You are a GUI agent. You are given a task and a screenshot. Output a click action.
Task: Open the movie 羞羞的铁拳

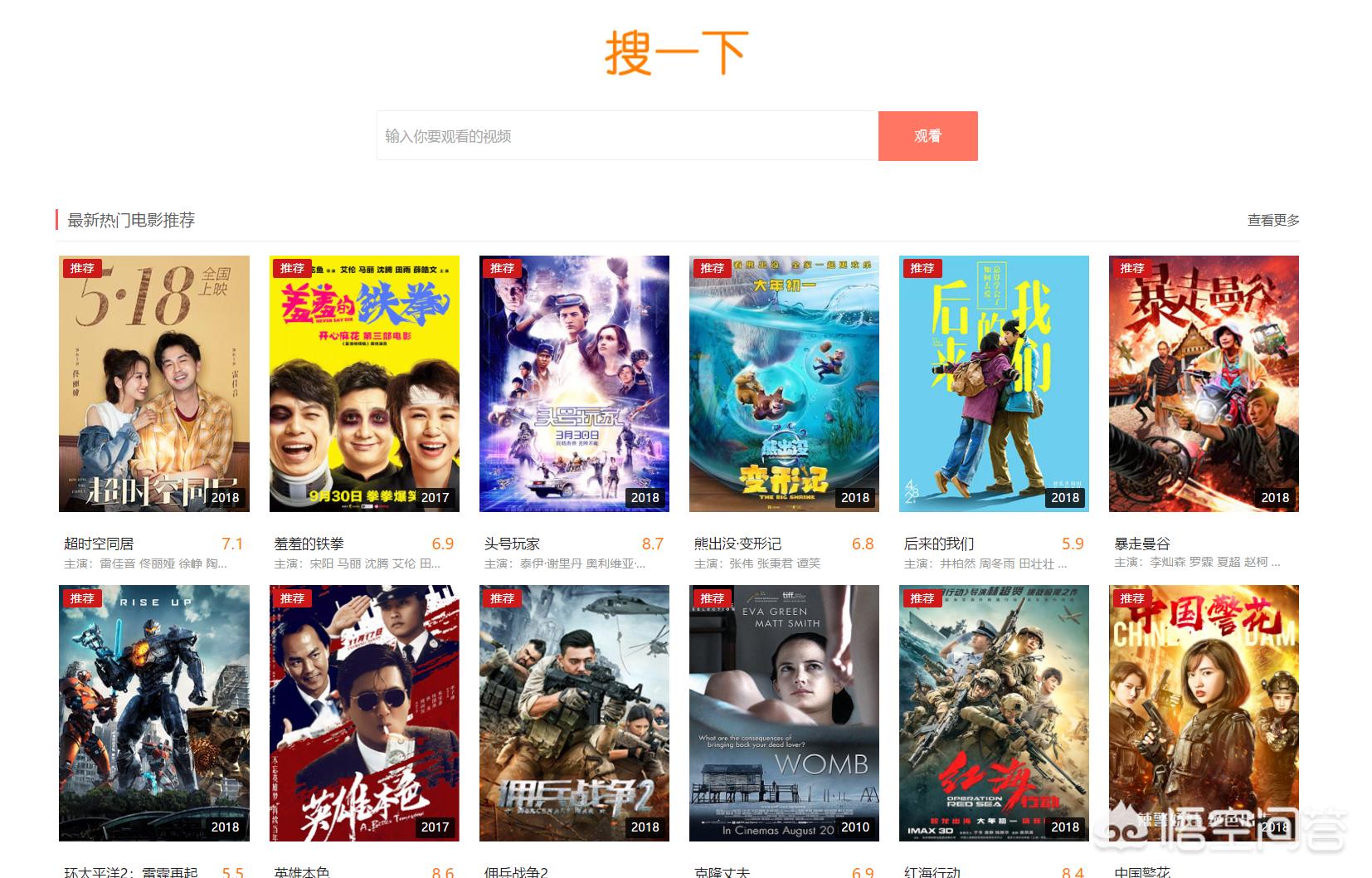click(x=364, y=383)
